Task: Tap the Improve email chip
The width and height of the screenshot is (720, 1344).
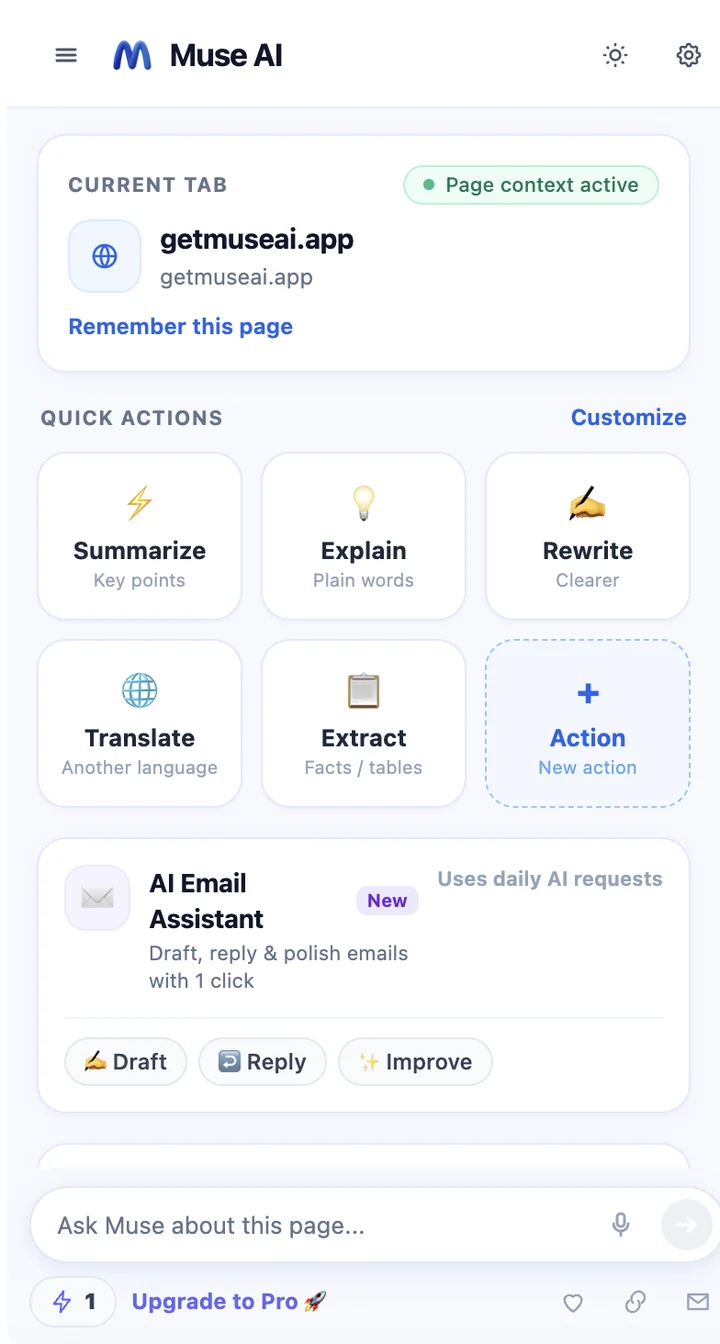Action: point(416,1062)
